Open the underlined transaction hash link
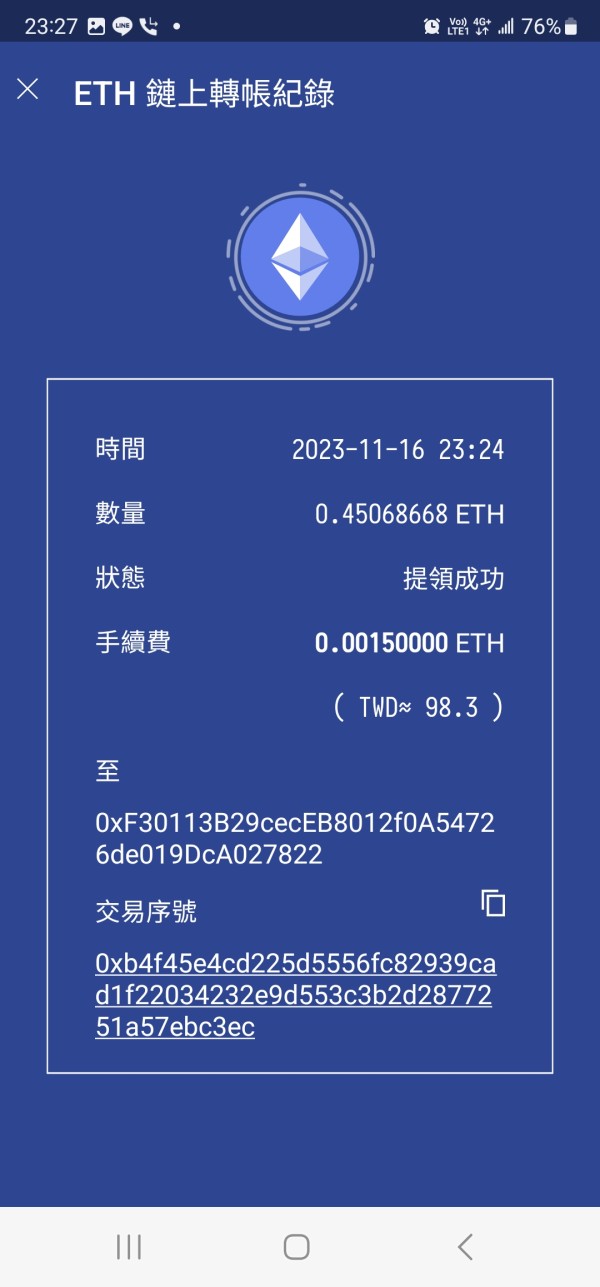Image resolution: width=600 pixels, height=1287 pixels. pos(295,995)
